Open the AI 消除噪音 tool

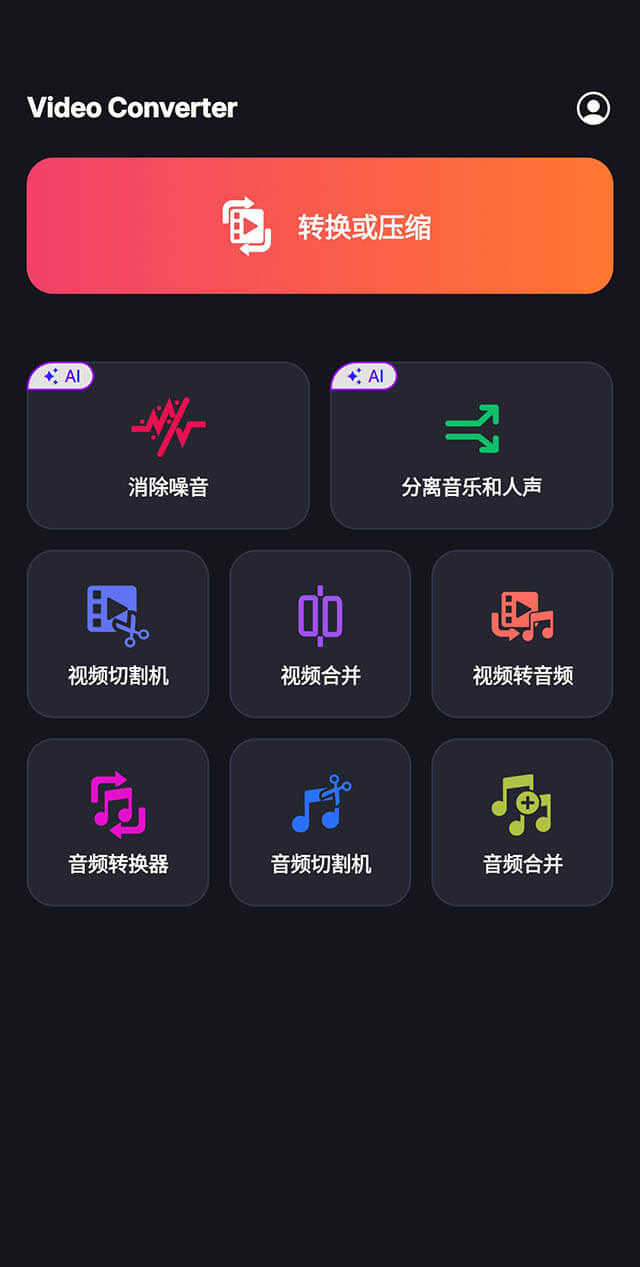click(x=168, y=446)
